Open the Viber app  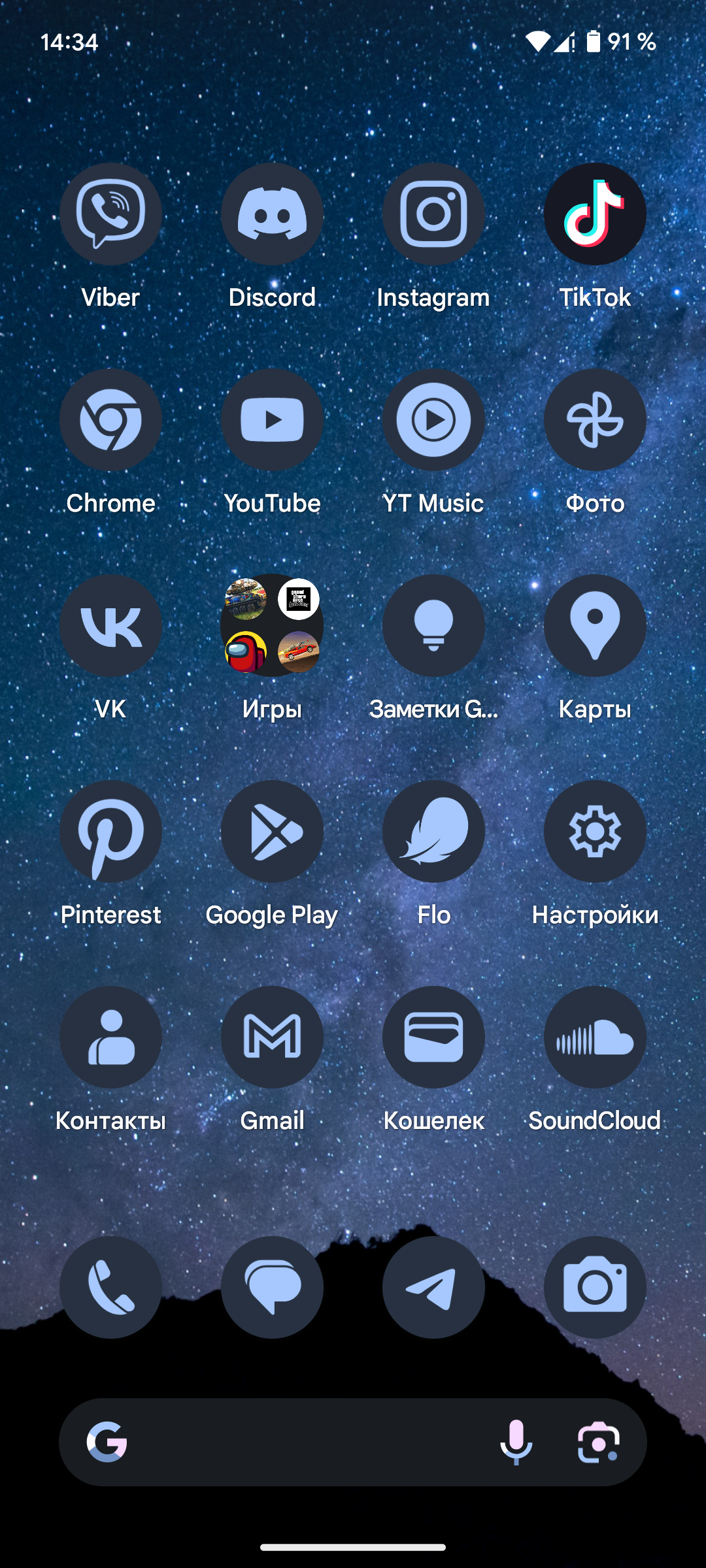[110, 214]
